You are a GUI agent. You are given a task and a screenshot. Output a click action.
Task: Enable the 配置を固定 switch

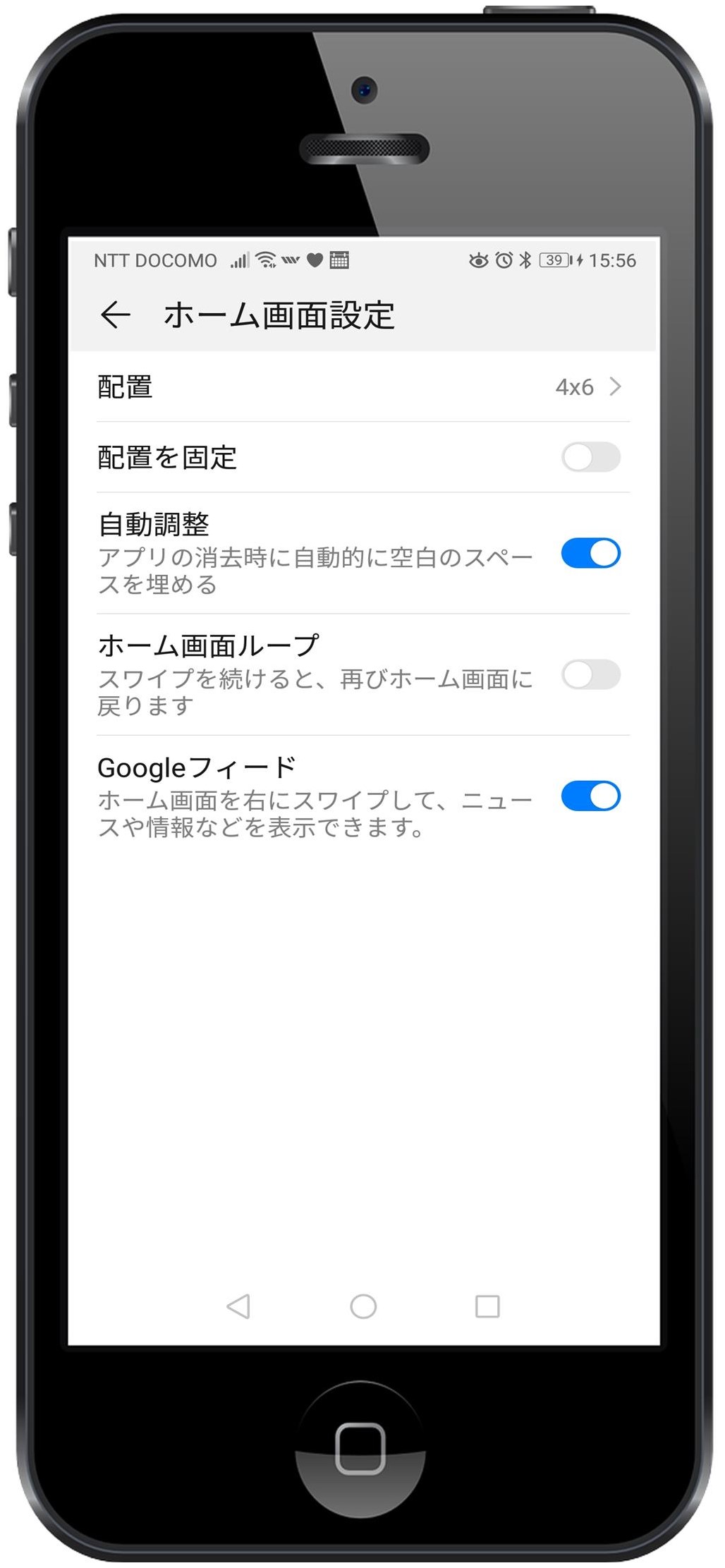tap(590, 457)
